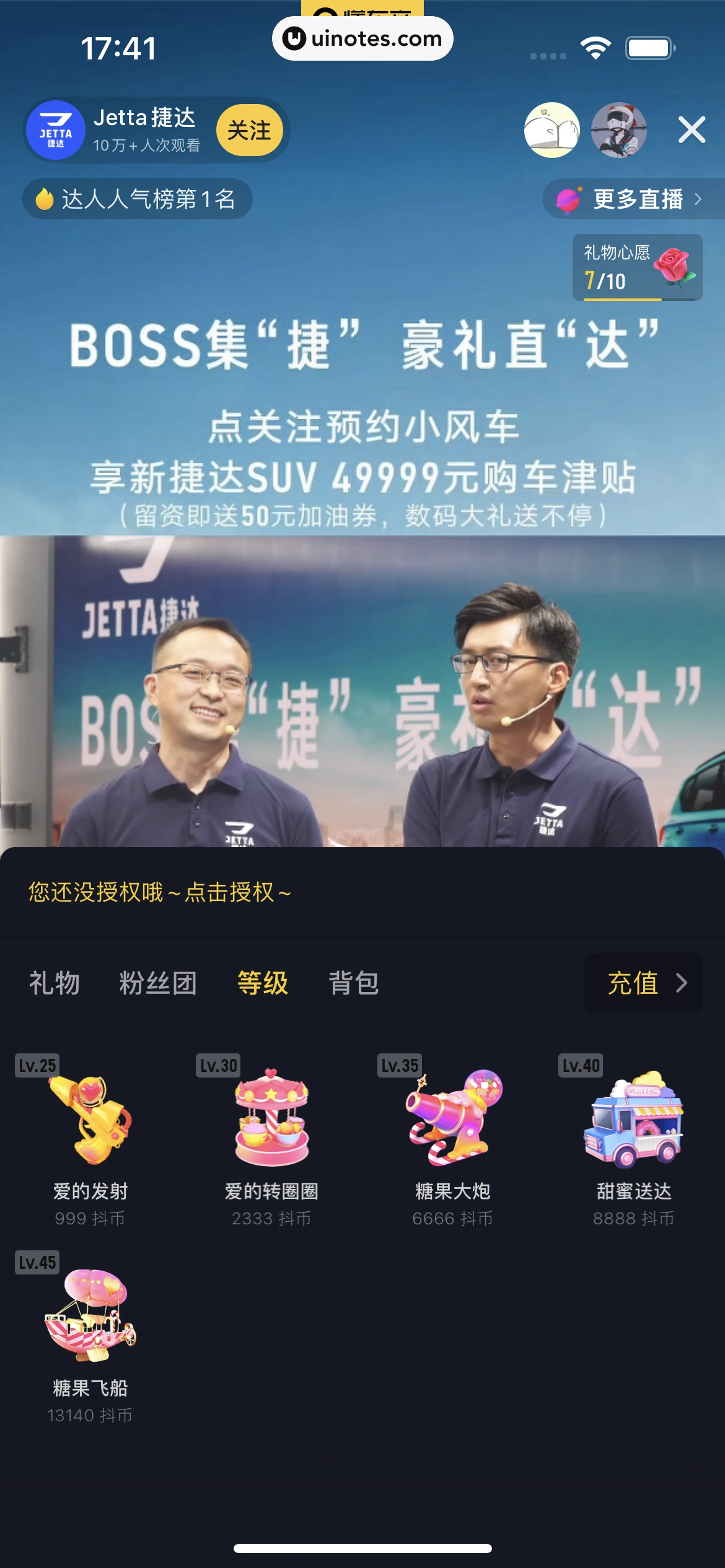The image size is (725, 1568).
Task: View the 礼物心愿 gift wish
Action: tap(637, 268)
